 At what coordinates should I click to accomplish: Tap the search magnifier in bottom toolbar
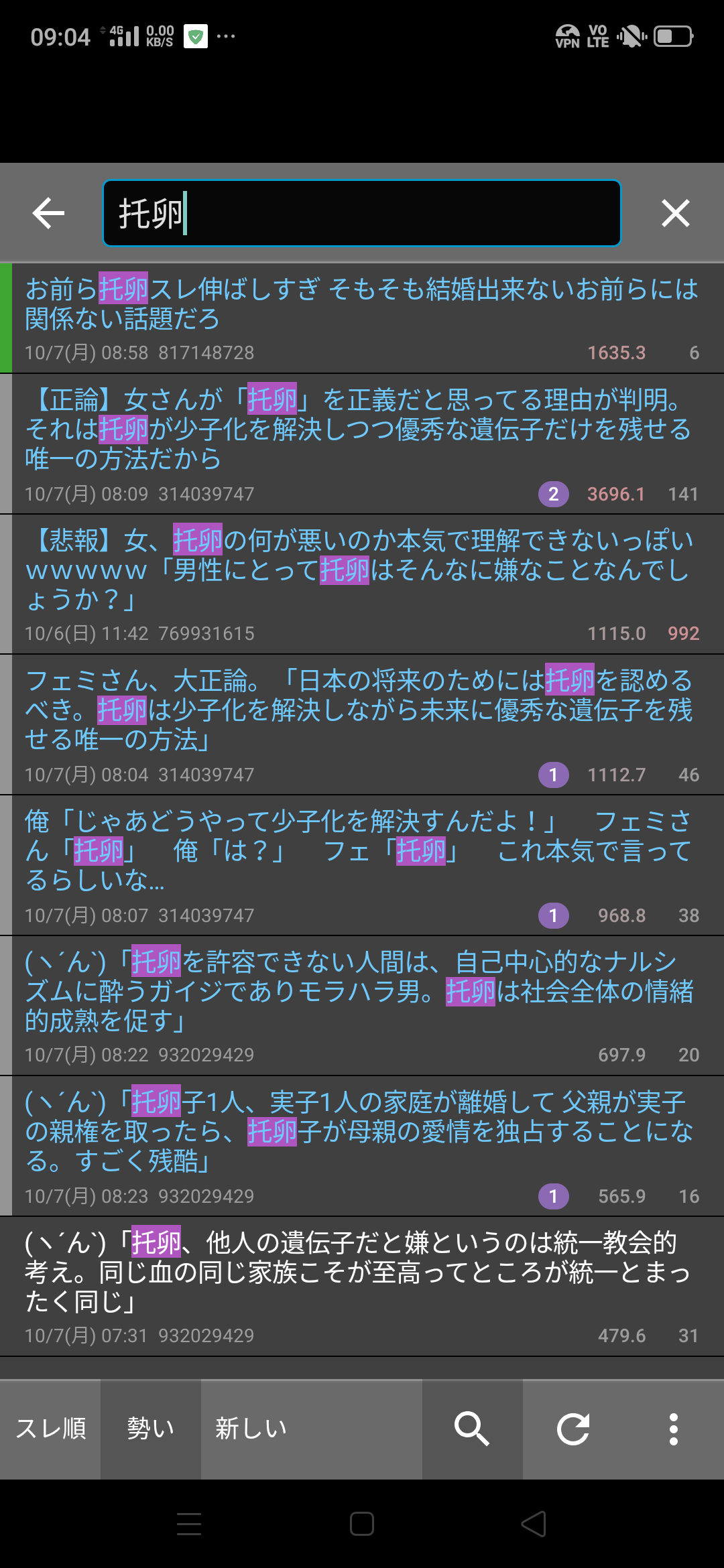[472, 1429]
